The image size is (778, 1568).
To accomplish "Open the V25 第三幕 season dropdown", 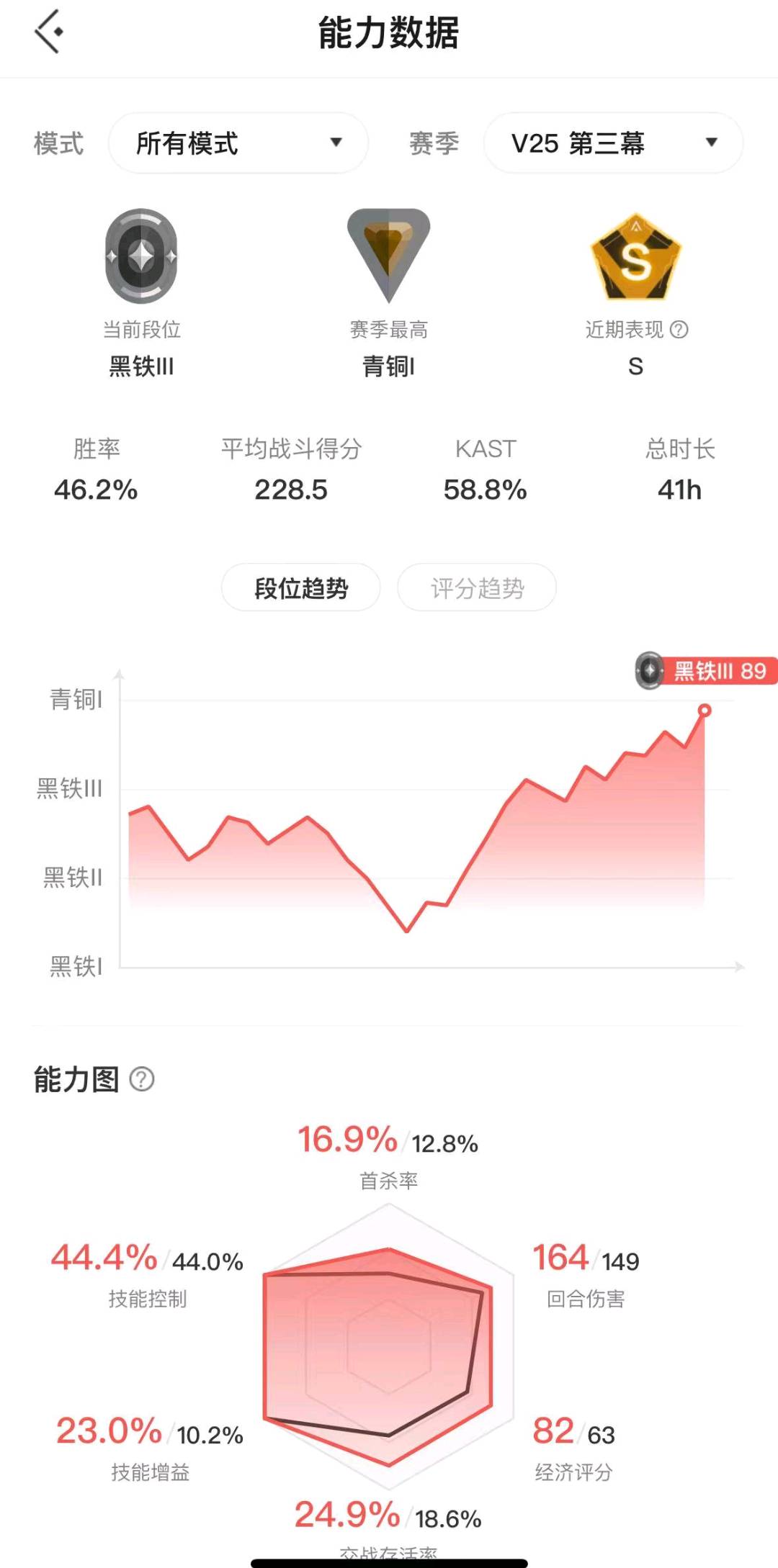I will 613,143.
